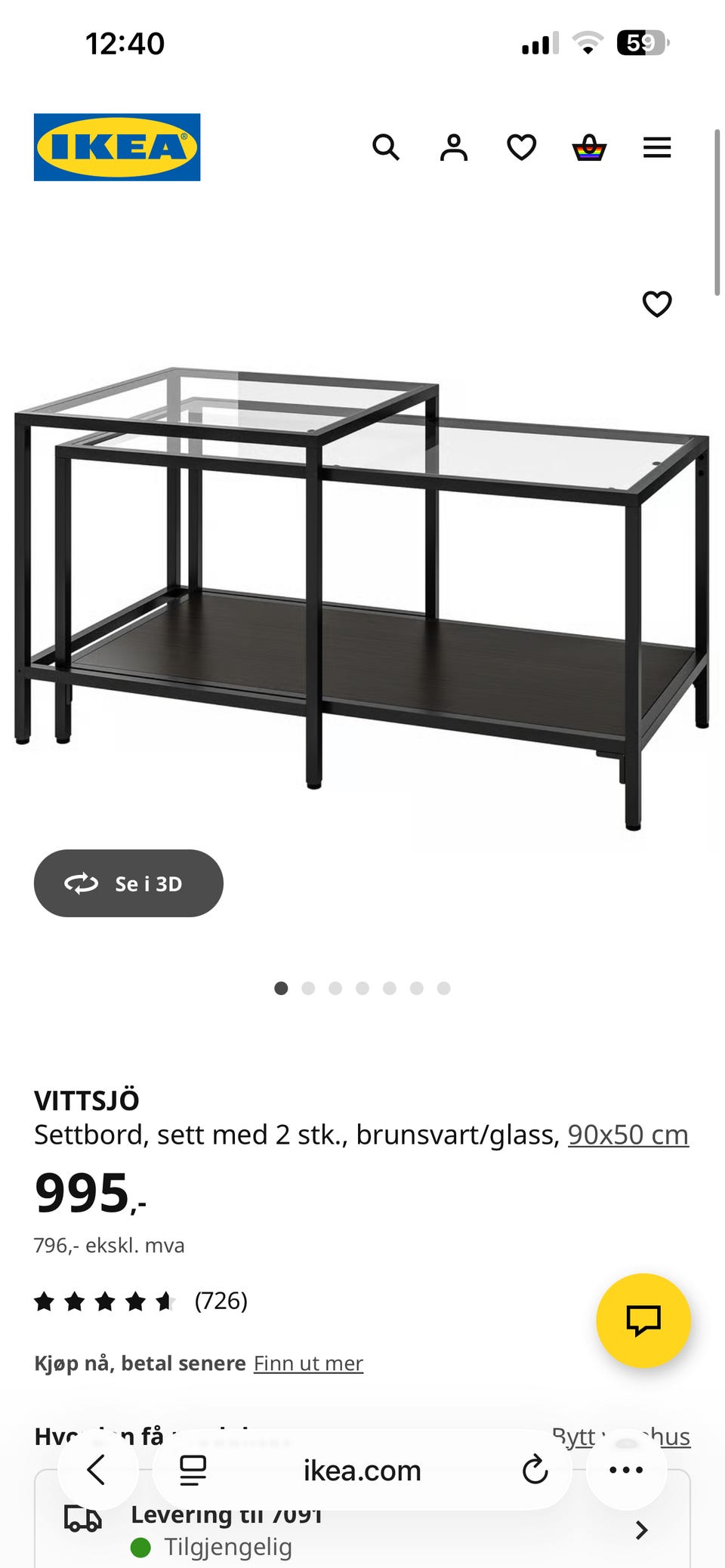Open the browser page options icon
The width and height of the screenshot is (725, 1568).
[193, 1470]
